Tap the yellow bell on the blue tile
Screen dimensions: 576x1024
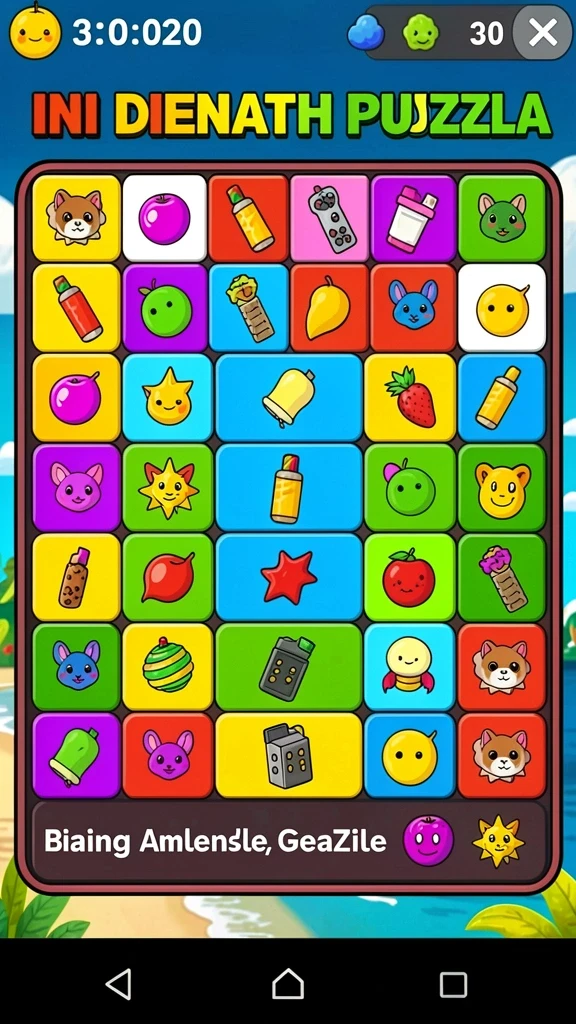(x=289, y=398)
